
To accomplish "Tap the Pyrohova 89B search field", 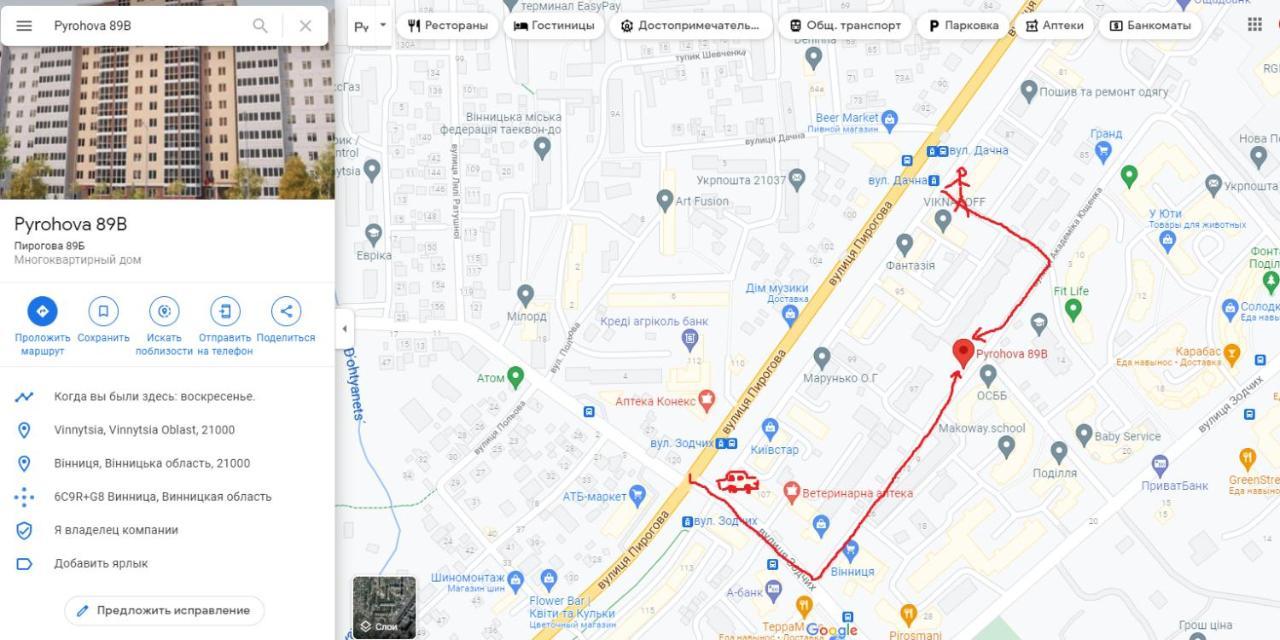I will click(x=145, y=26).
